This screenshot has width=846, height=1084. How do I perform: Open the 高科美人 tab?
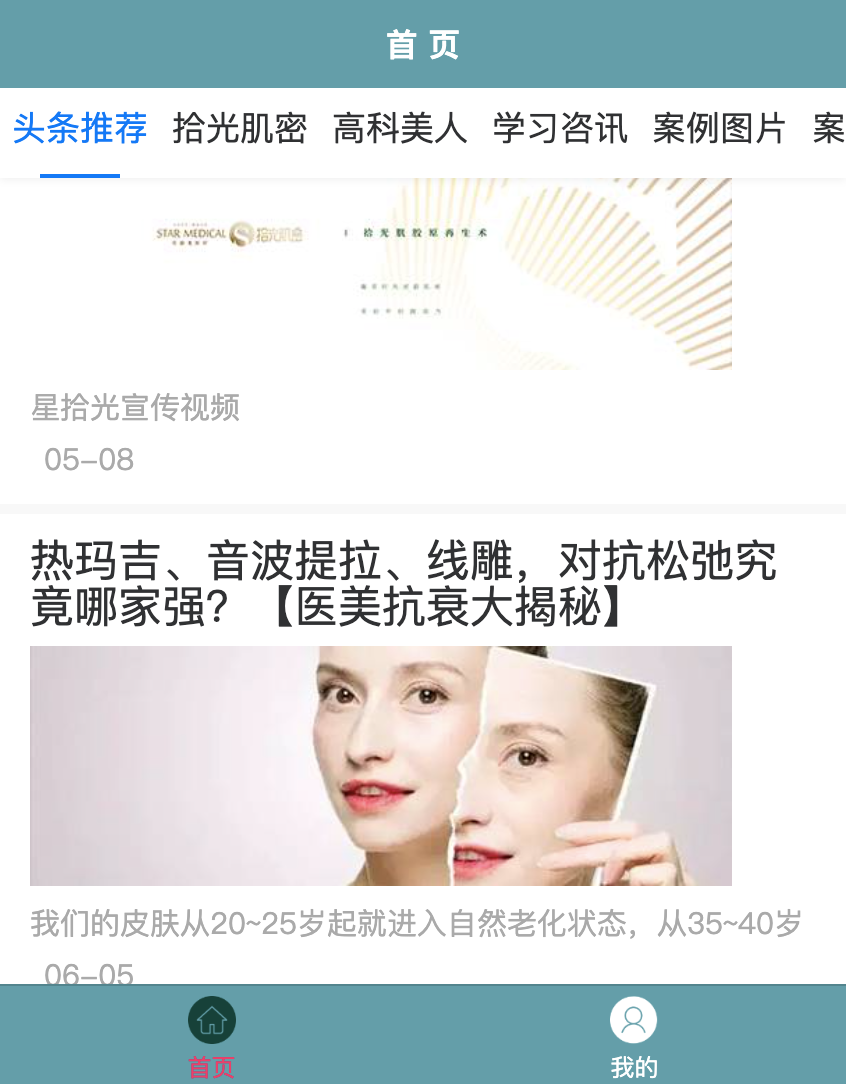point(400,129)
